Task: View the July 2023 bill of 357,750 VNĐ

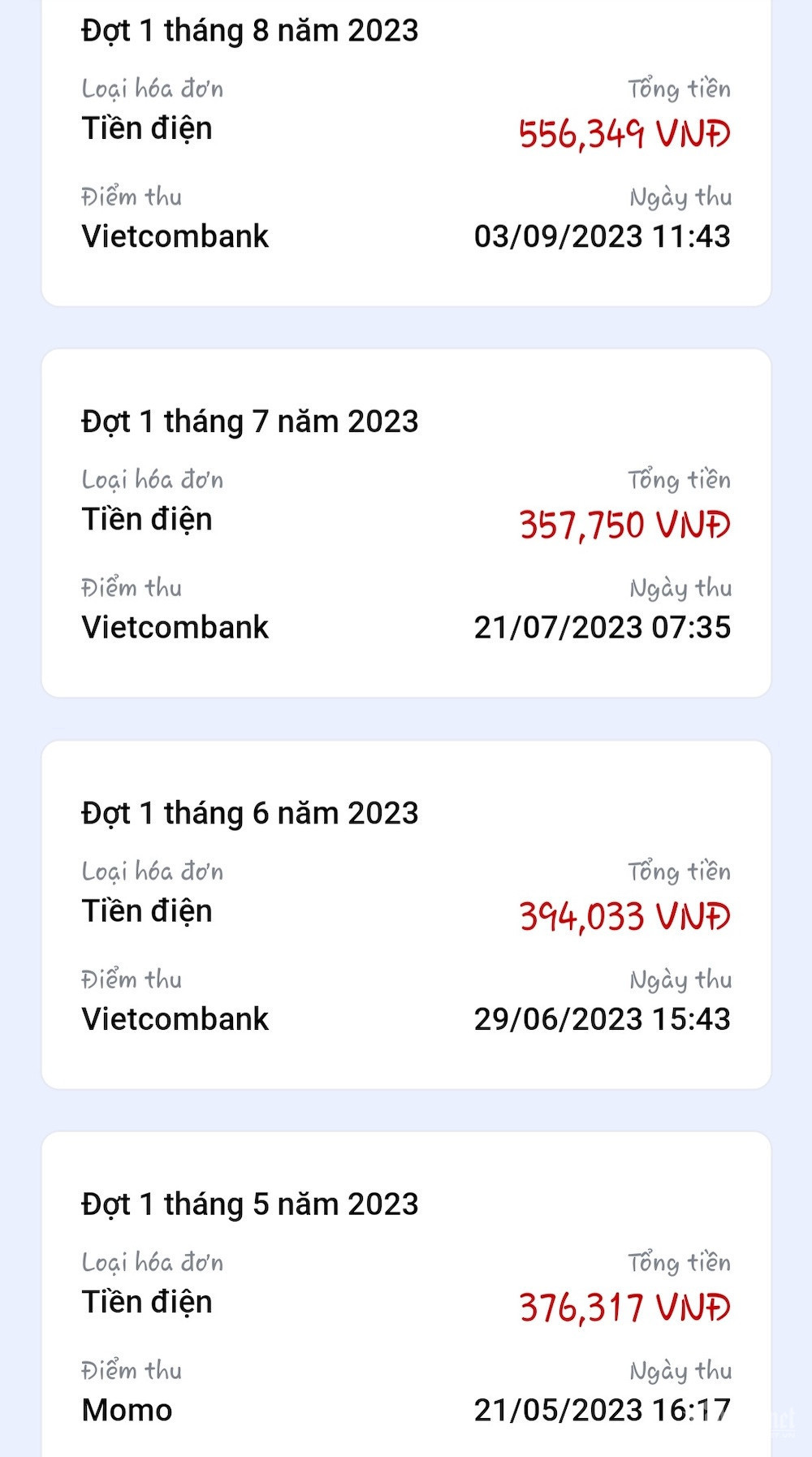Action: click(x=406, y=523)
